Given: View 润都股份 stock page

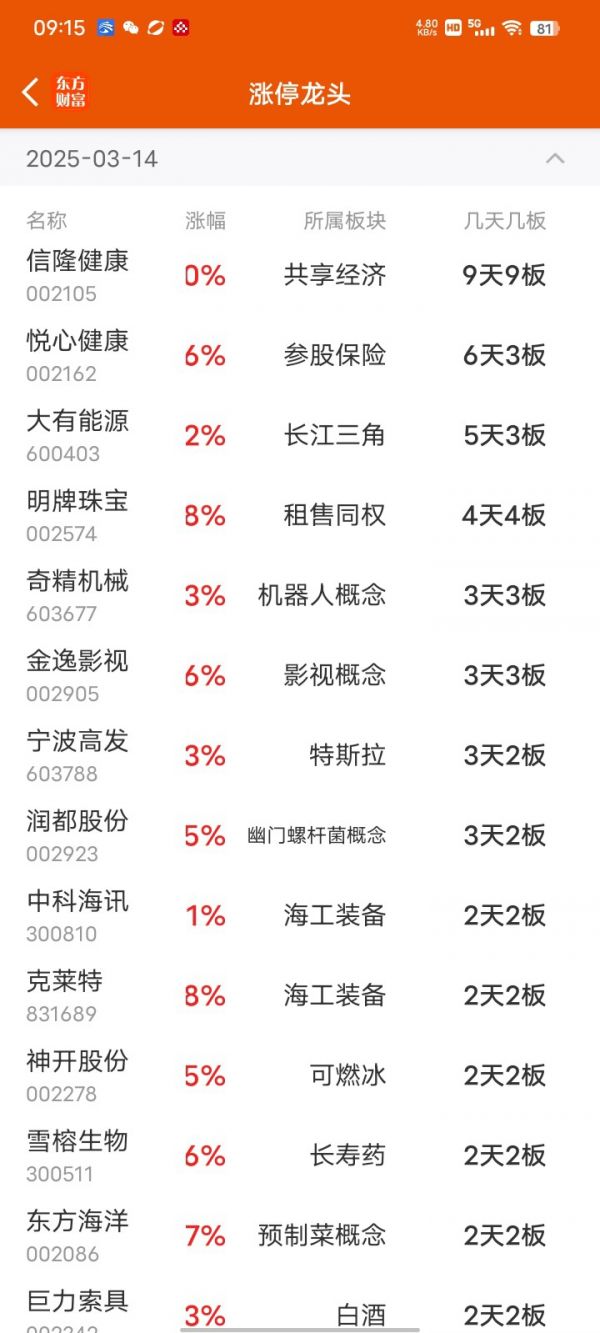Looking at the screenshot, I should point(300,835).
